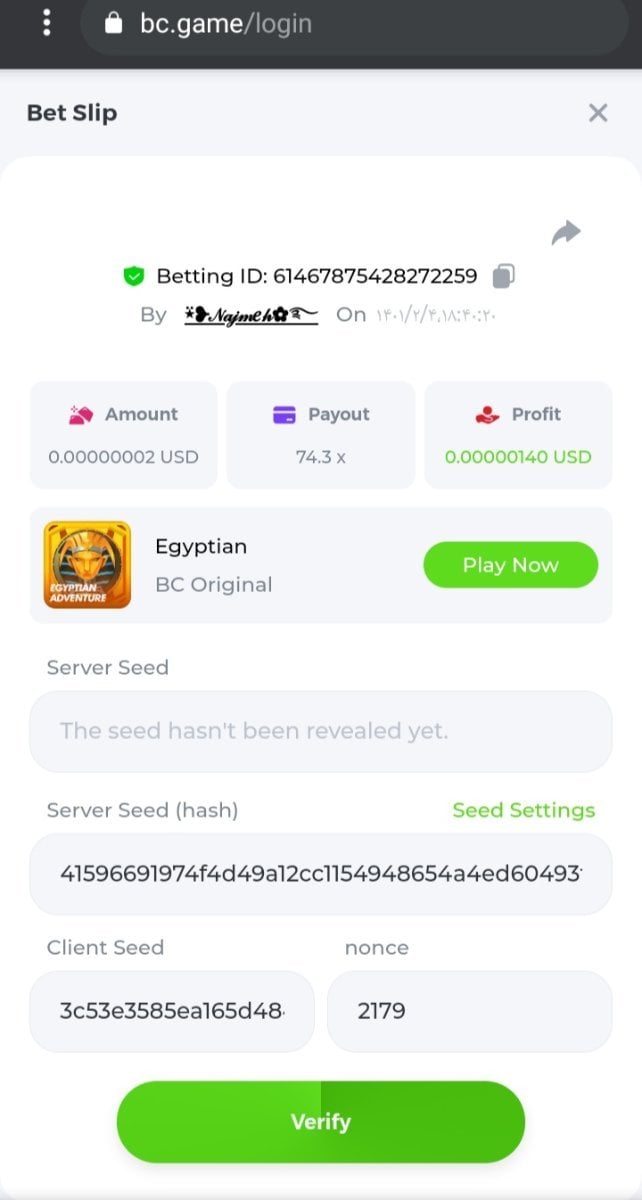Tap the Client Seed field

pyautogui.click(x=172, y=1010)
